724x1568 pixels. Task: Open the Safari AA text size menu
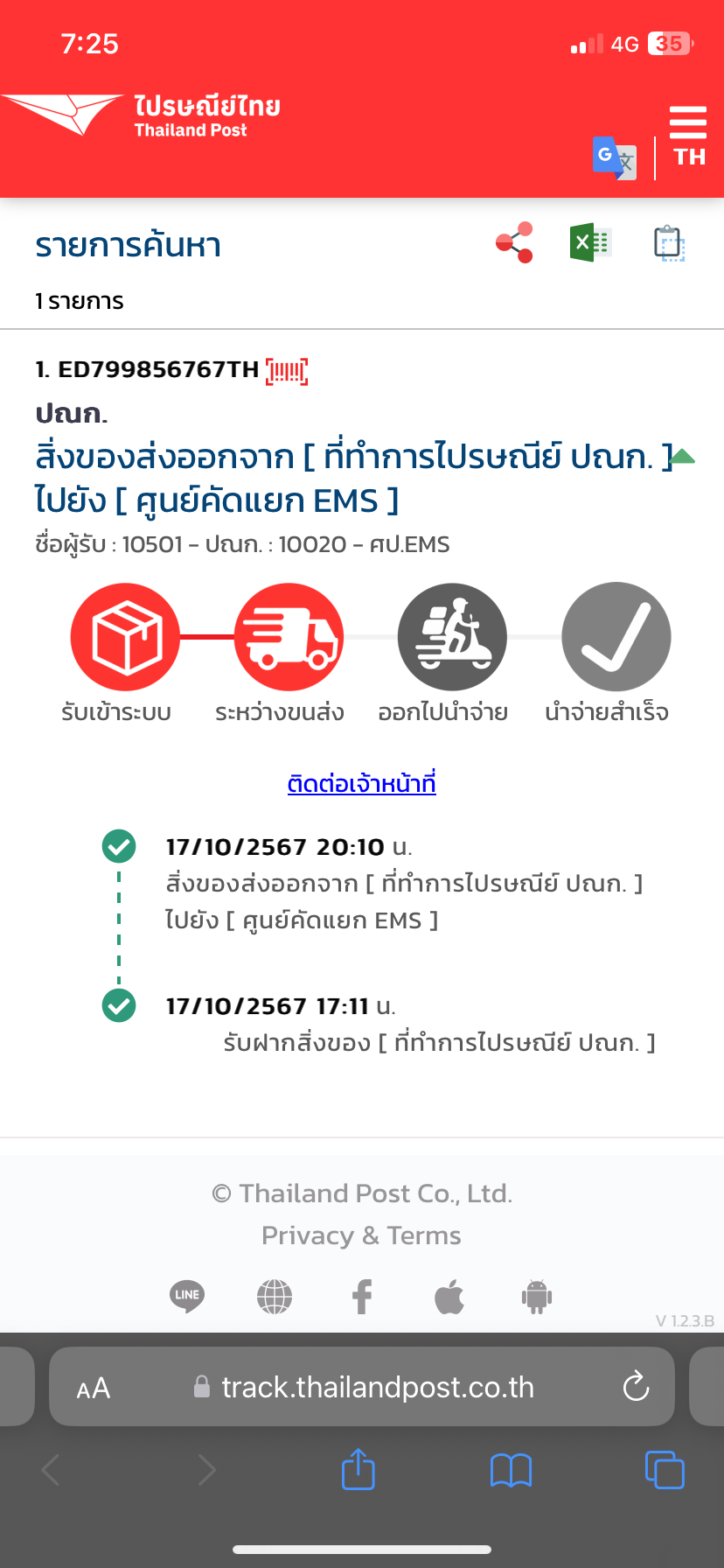pyautogui.click(x=94, y=1389)
